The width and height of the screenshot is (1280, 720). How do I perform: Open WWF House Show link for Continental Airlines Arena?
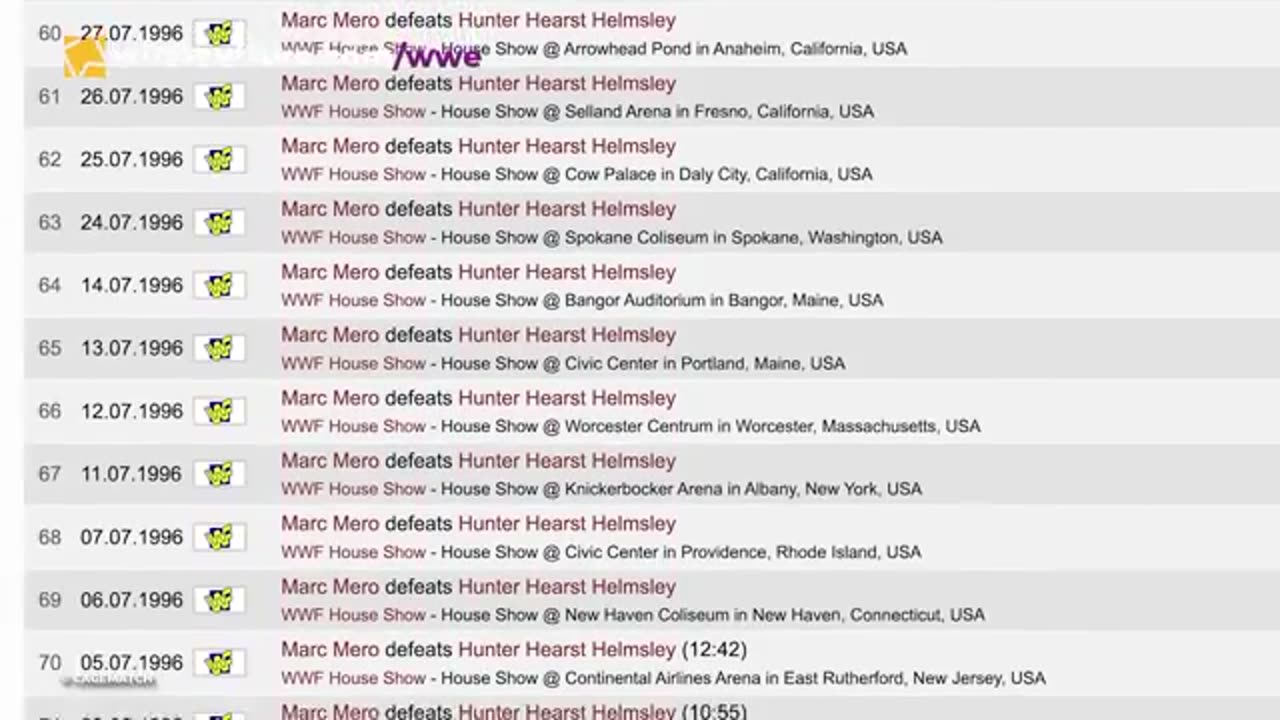pyautogui.click(x=353, y=678)
